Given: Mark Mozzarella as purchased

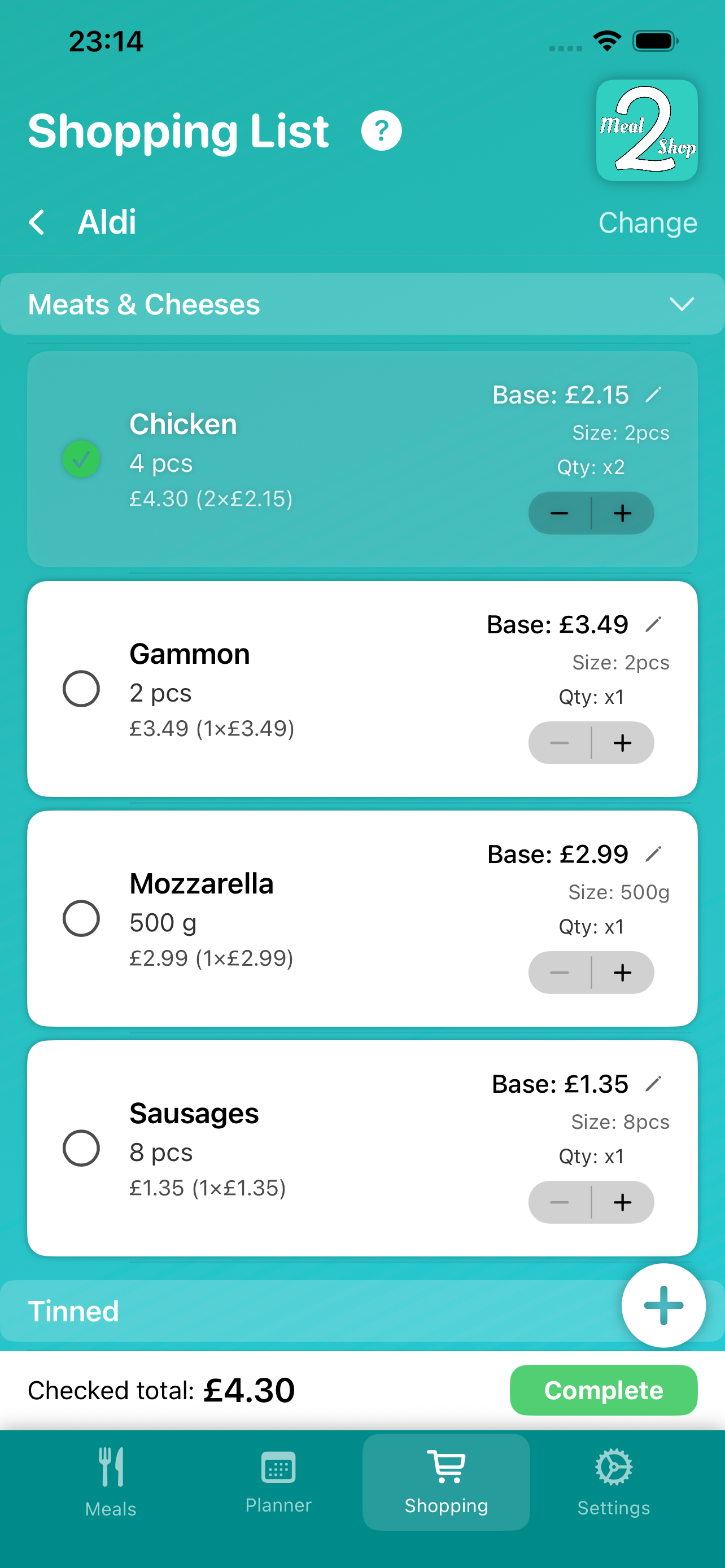Looking at the screenshot, I should 81,918.
